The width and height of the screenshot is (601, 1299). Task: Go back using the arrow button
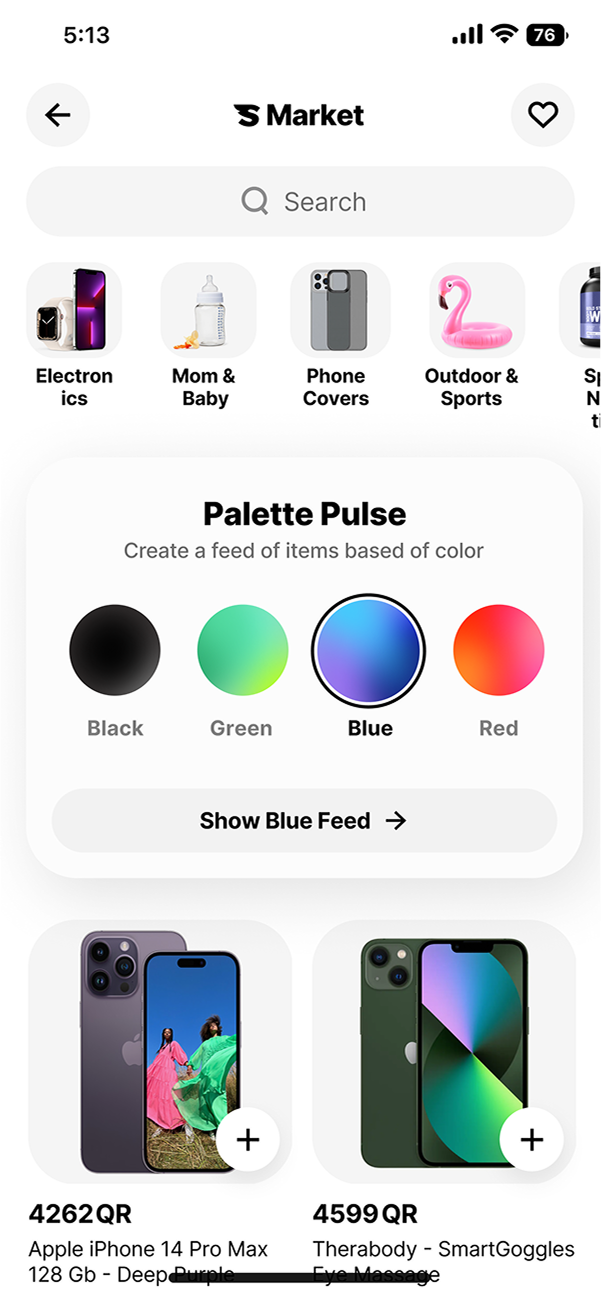click(58, 116)
